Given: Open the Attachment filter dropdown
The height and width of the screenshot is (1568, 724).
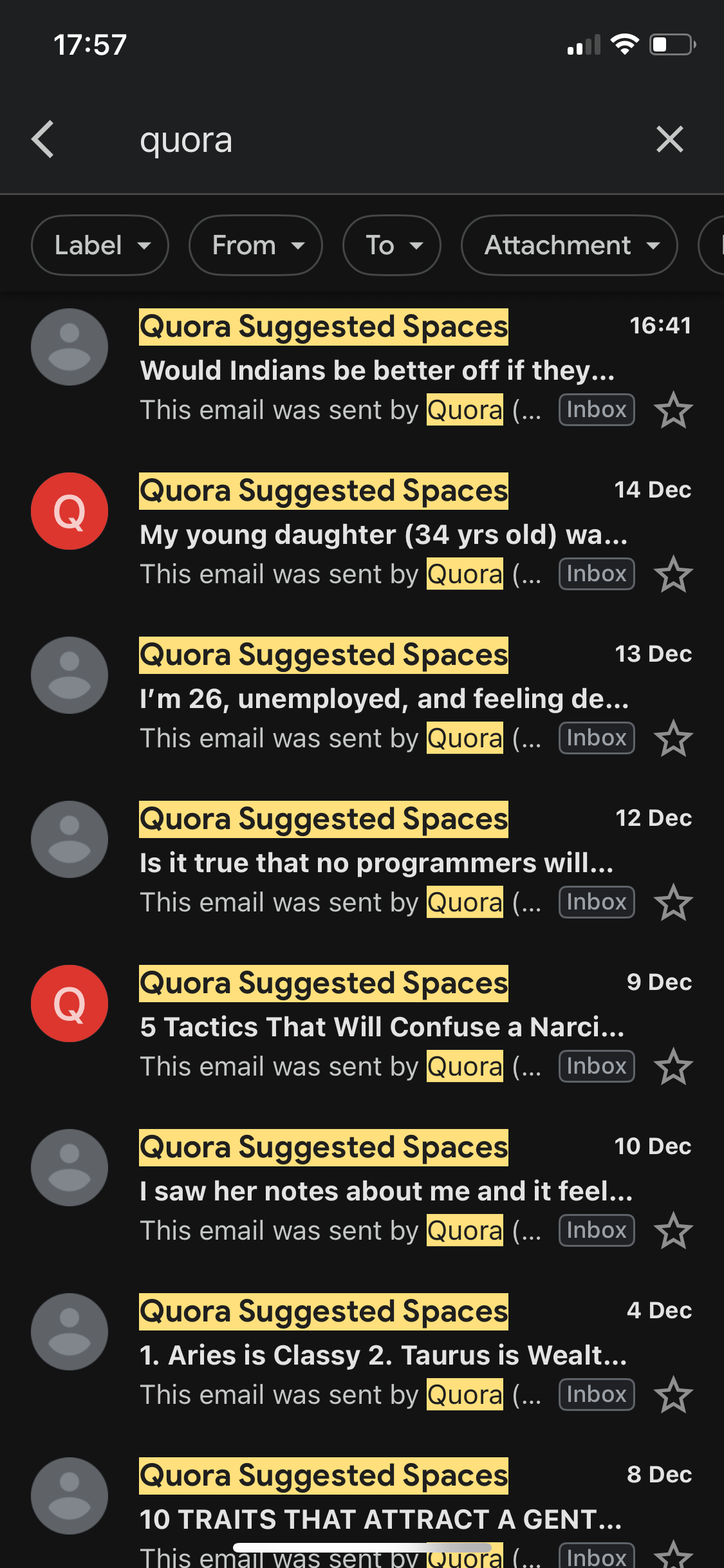Looking at the screenshot, I should [569, 245].
